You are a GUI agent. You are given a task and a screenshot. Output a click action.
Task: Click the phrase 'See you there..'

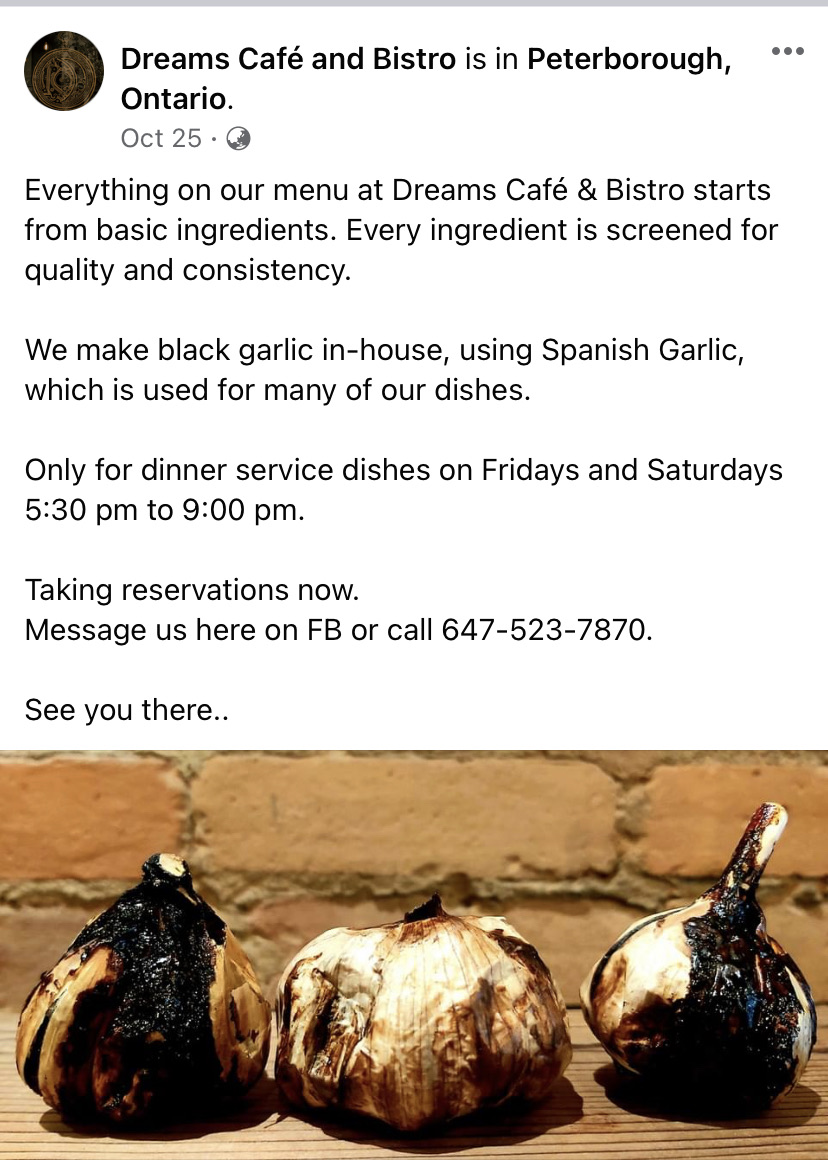tap(127, 710)
